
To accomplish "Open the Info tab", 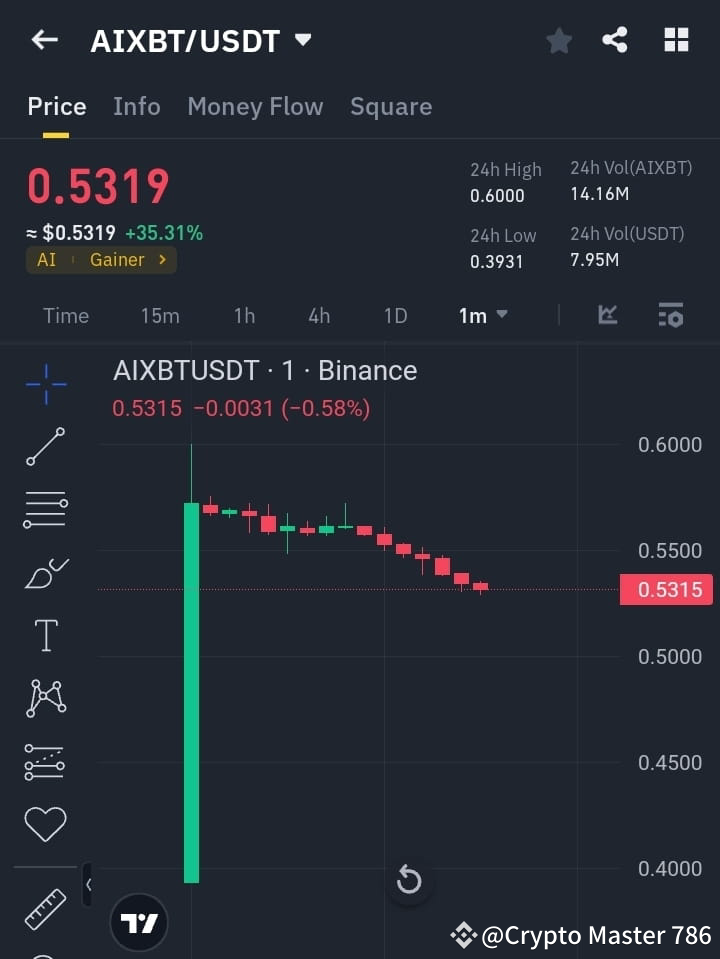I will 137,106.
